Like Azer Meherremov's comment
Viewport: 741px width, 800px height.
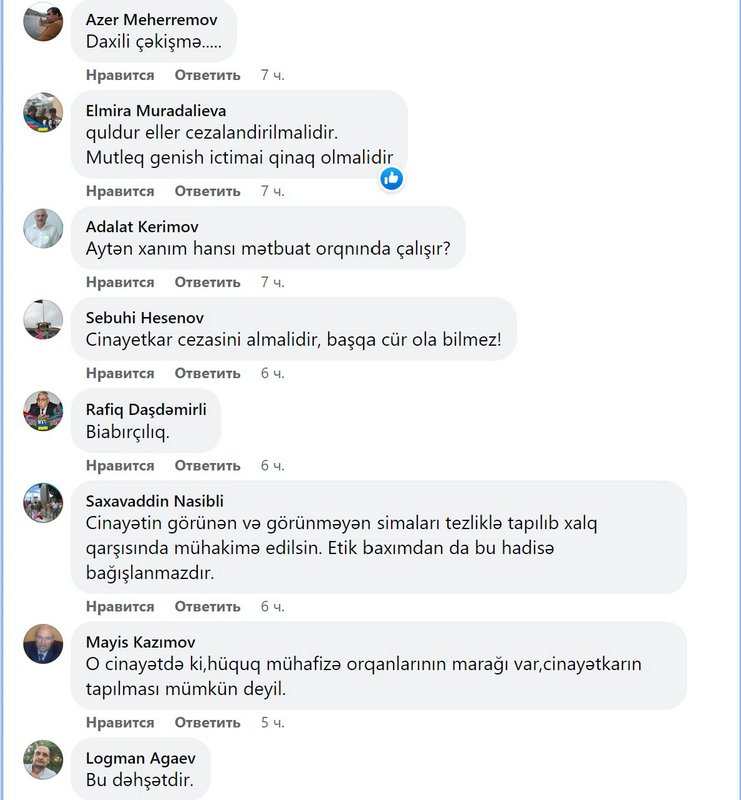(120, 75)
